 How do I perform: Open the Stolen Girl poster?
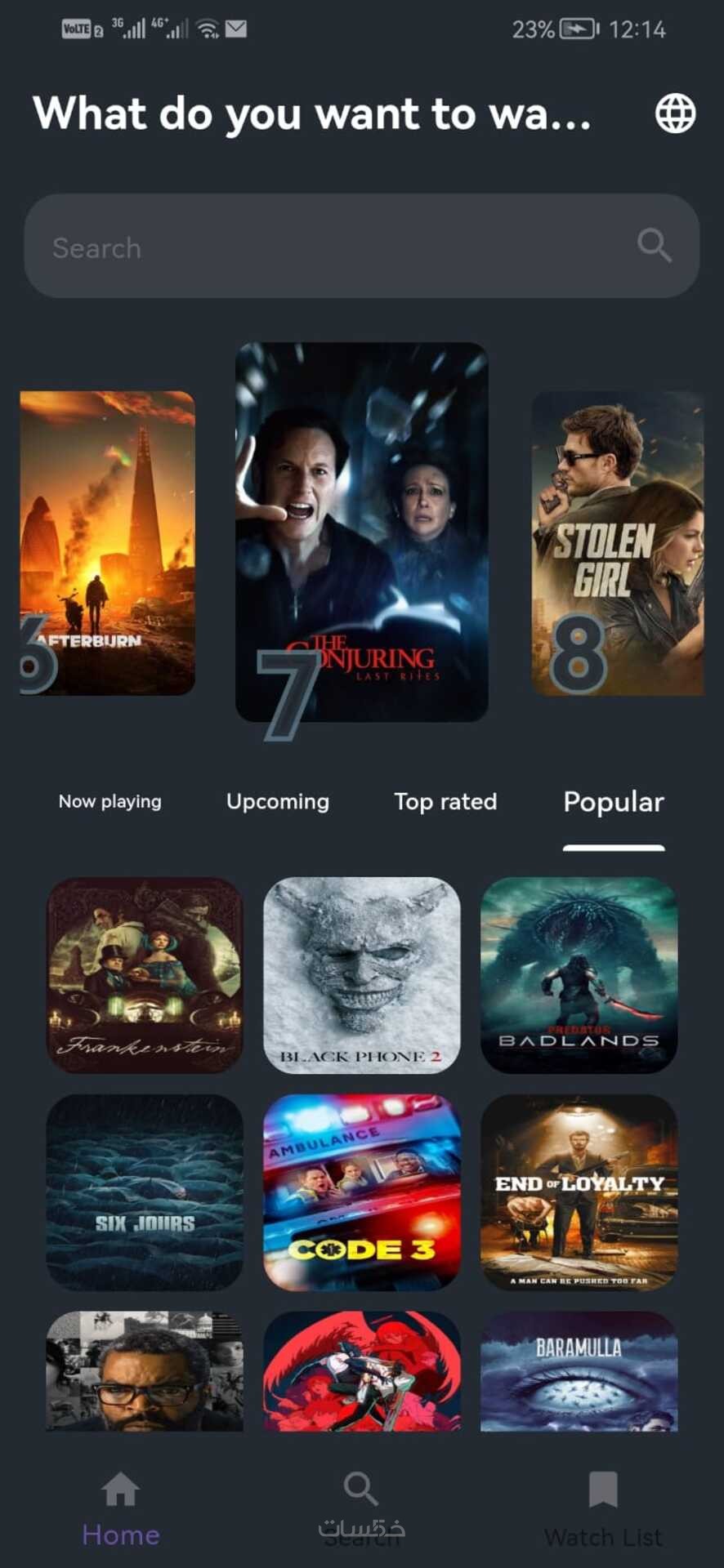click(617, 542)
